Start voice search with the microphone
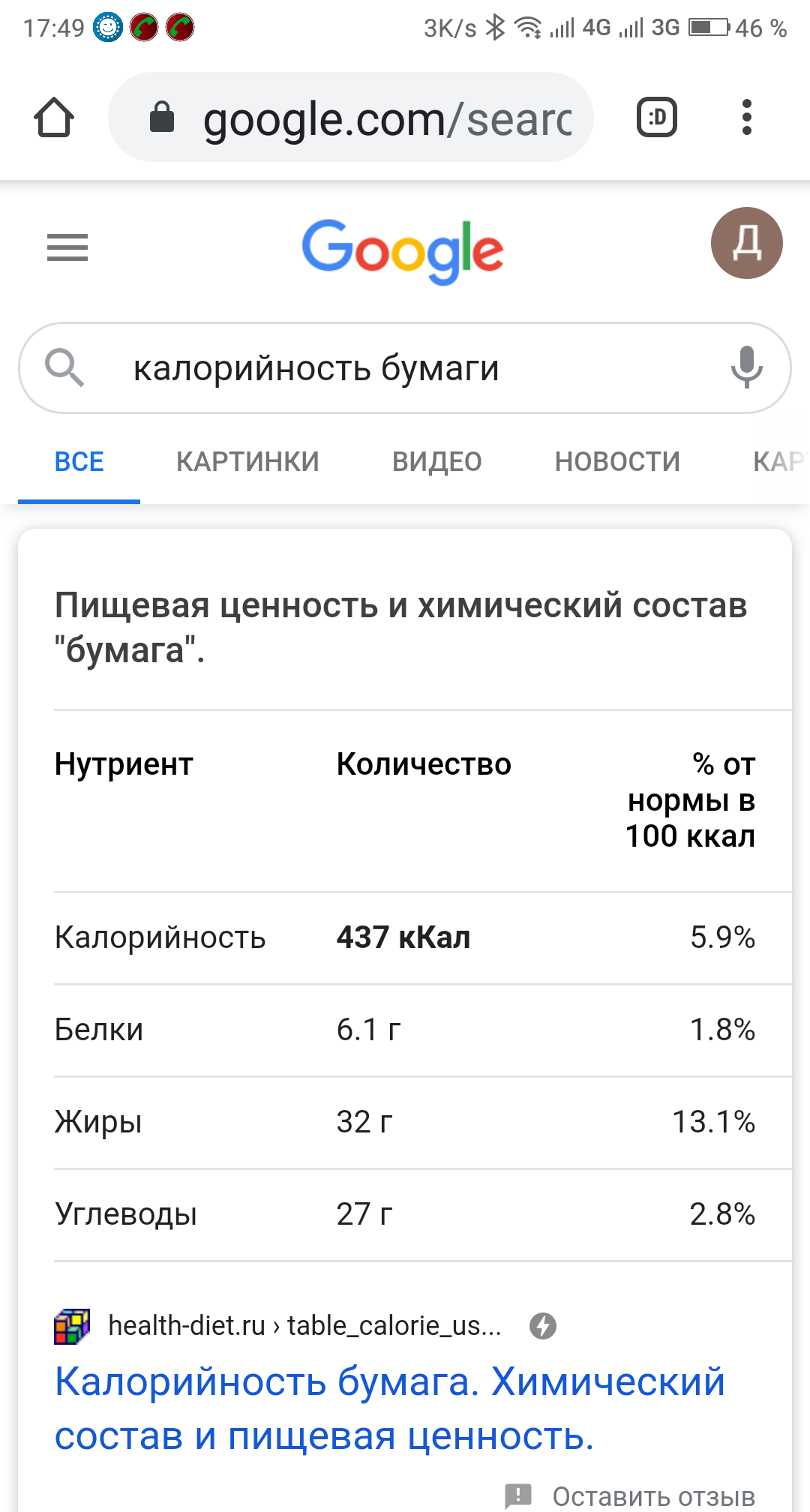 pyautogui.click(x=746, y=367)
